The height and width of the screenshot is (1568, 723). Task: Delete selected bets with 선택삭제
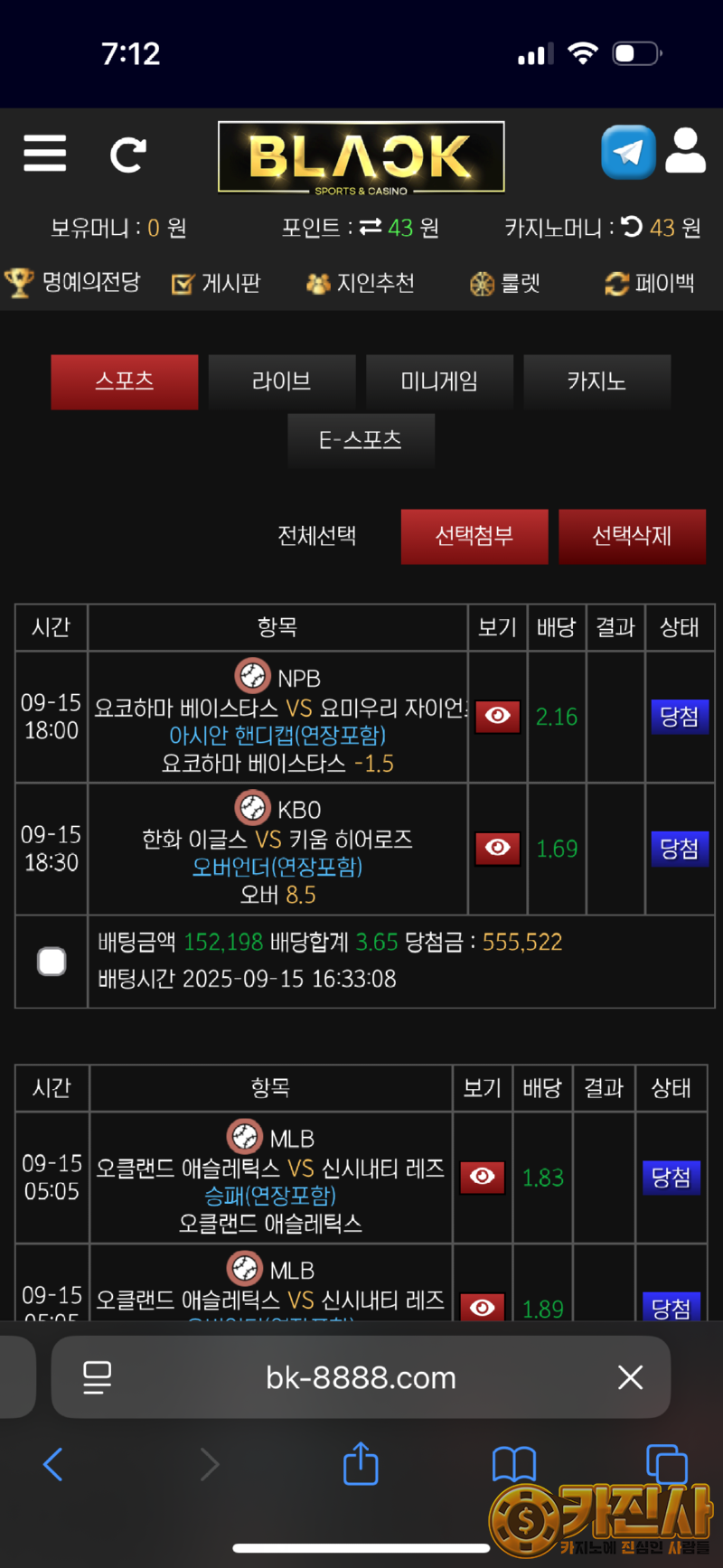632,536
